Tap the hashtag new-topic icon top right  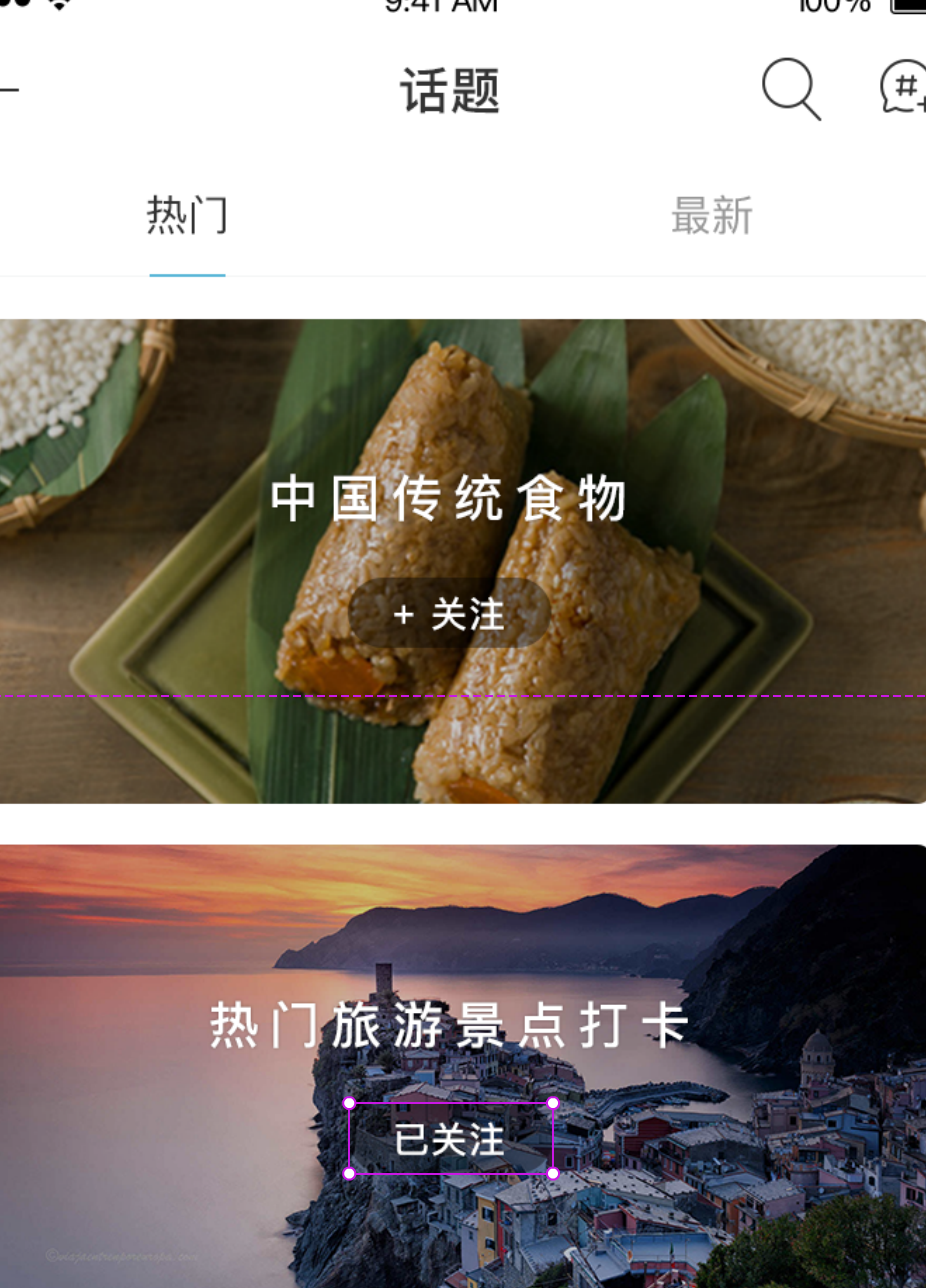tap(907, 87)
